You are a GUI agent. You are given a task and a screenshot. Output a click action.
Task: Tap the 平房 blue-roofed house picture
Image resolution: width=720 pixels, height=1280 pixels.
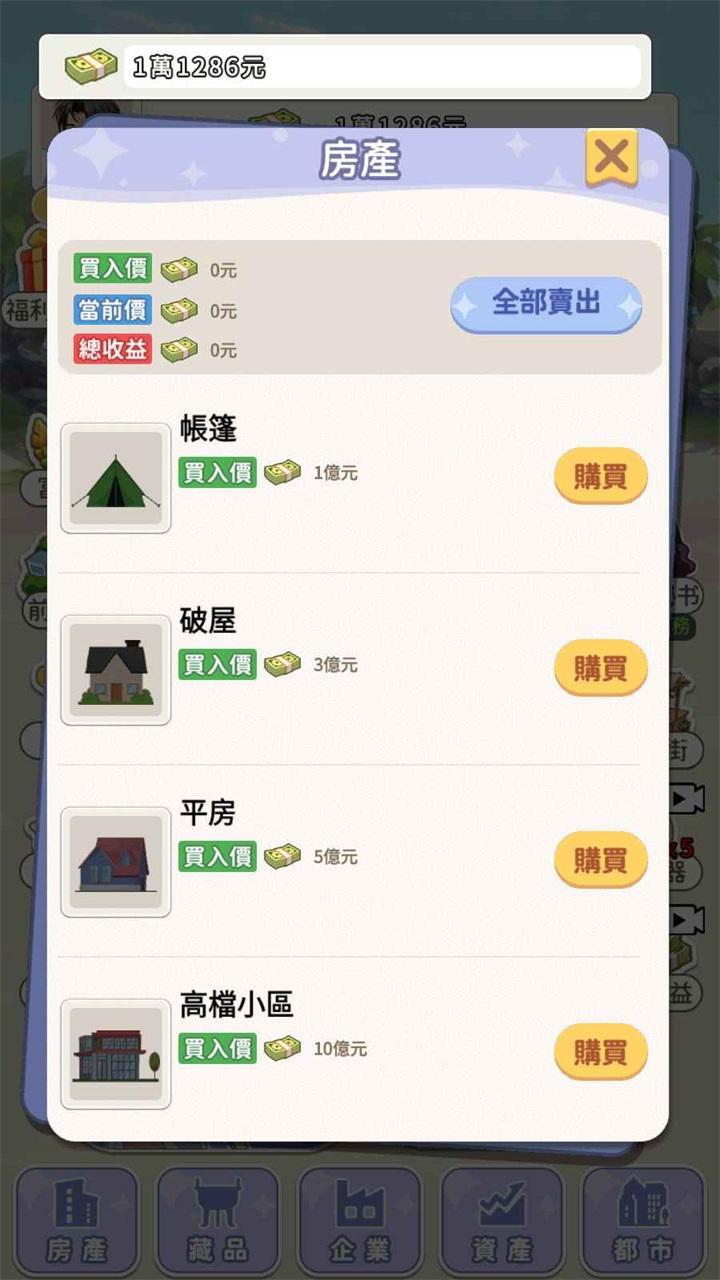click(x=115, y=862)
